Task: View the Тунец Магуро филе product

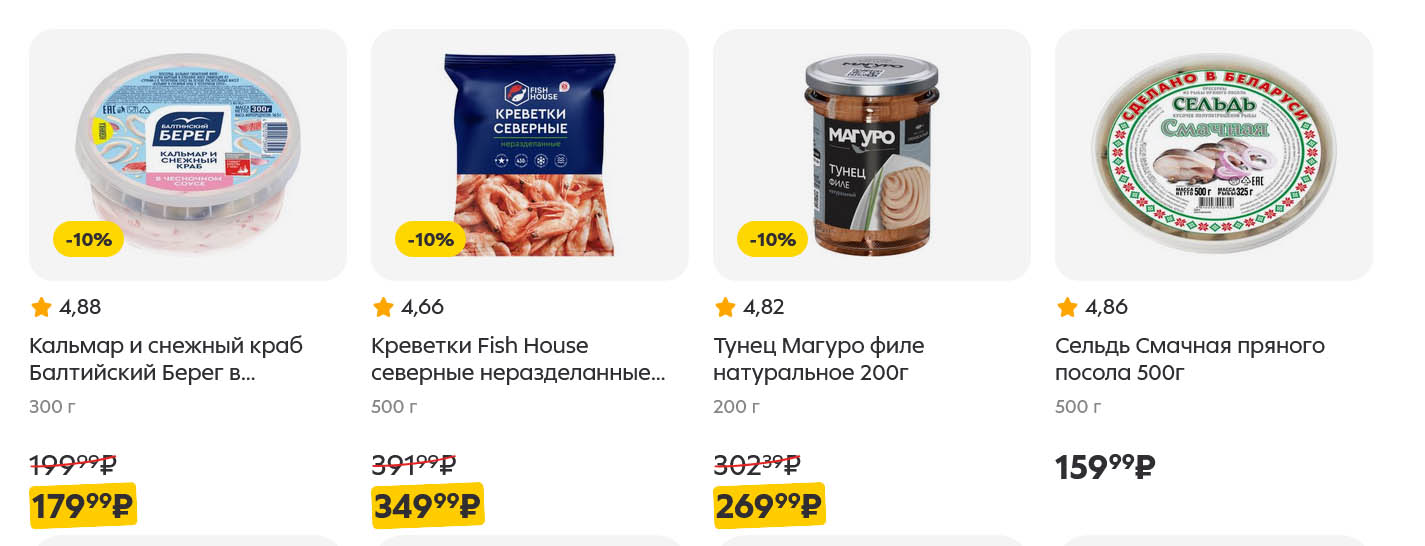Action: pyautogui.click(x=871, y=155)
